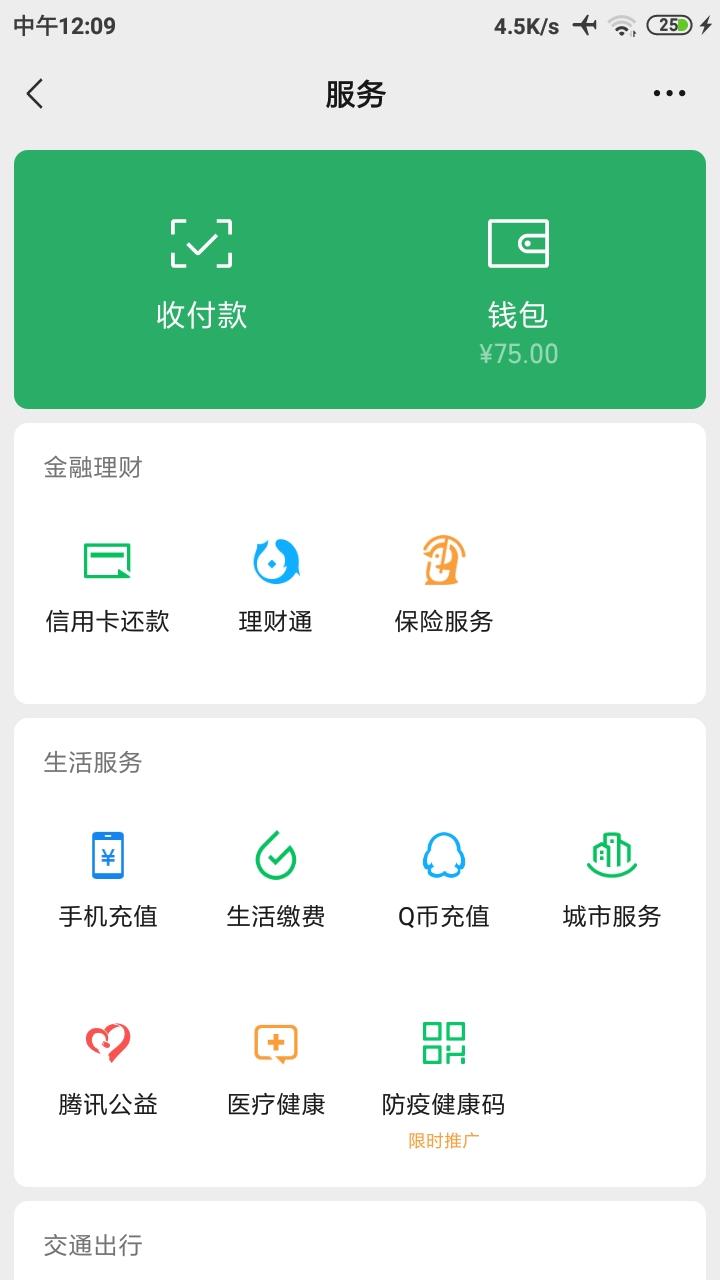Go back from the 服务 page
The height and width of the screenshot is (1280, 720).
(x=35, y=94)
